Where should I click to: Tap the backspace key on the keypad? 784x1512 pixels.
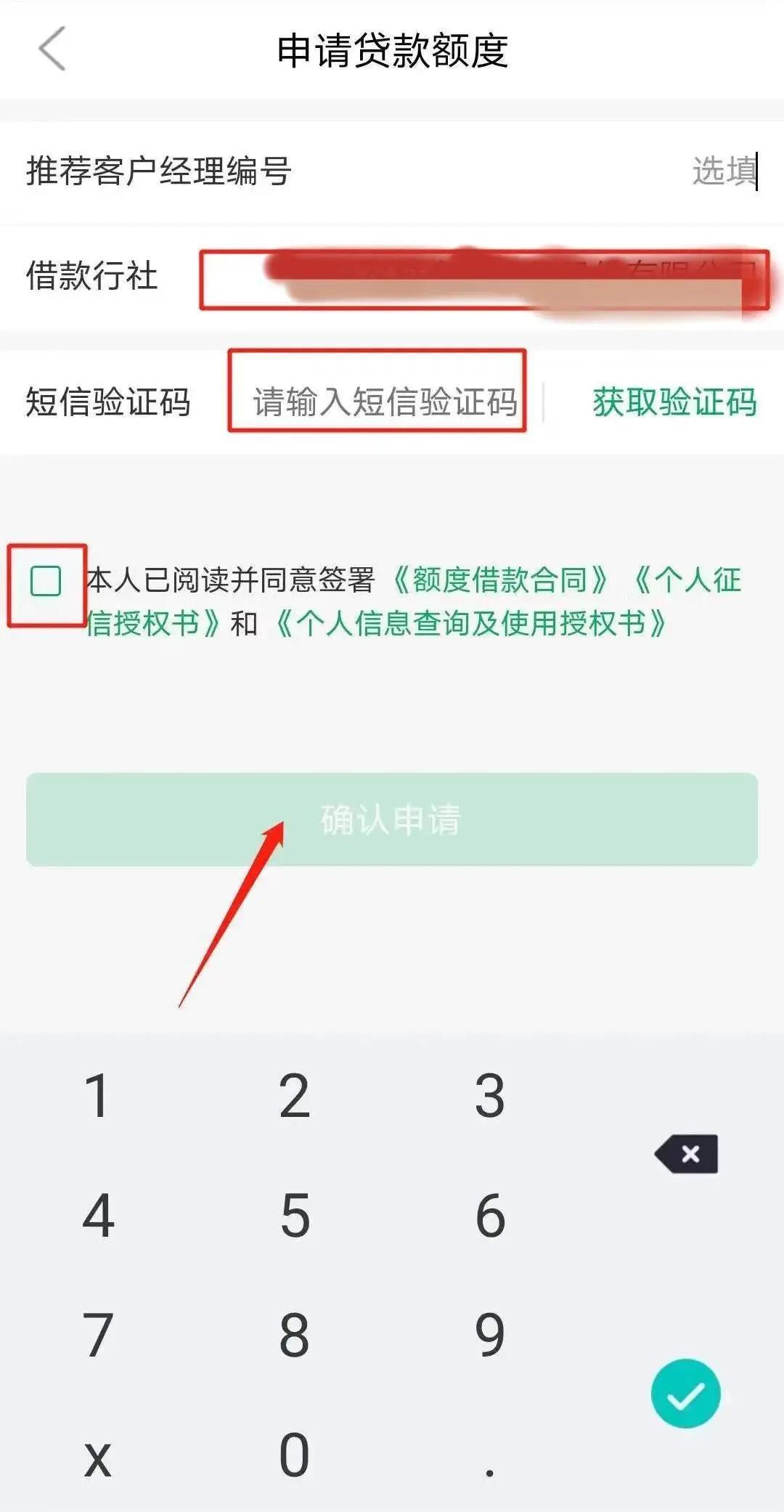687,1153
